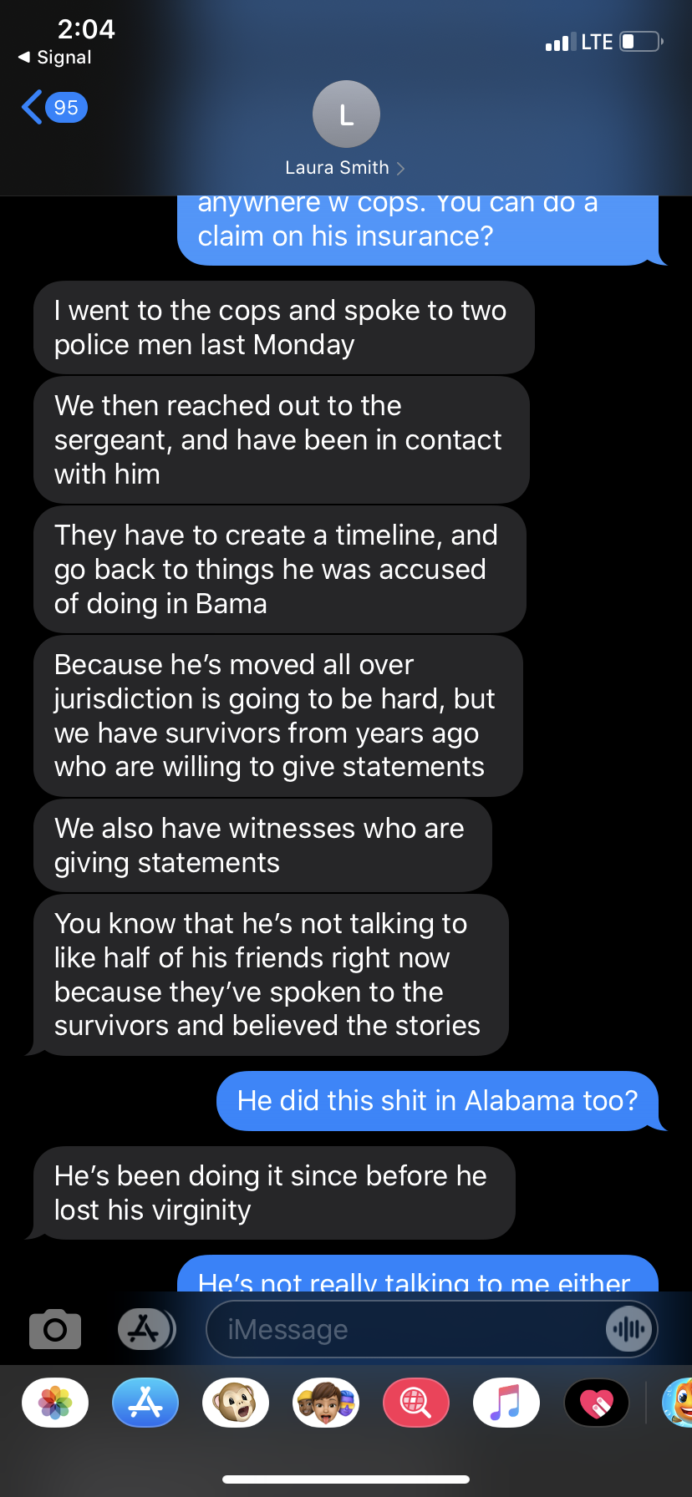
Task: Open Laura Smith's contact details
Action: [x=346, y=130]
